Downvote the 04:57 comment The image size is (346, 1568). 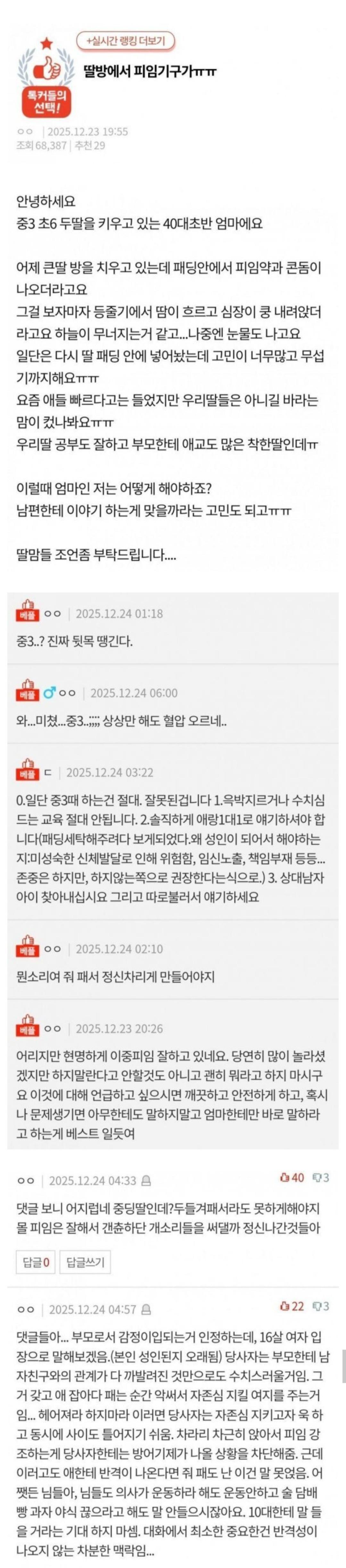(320, 1306)
